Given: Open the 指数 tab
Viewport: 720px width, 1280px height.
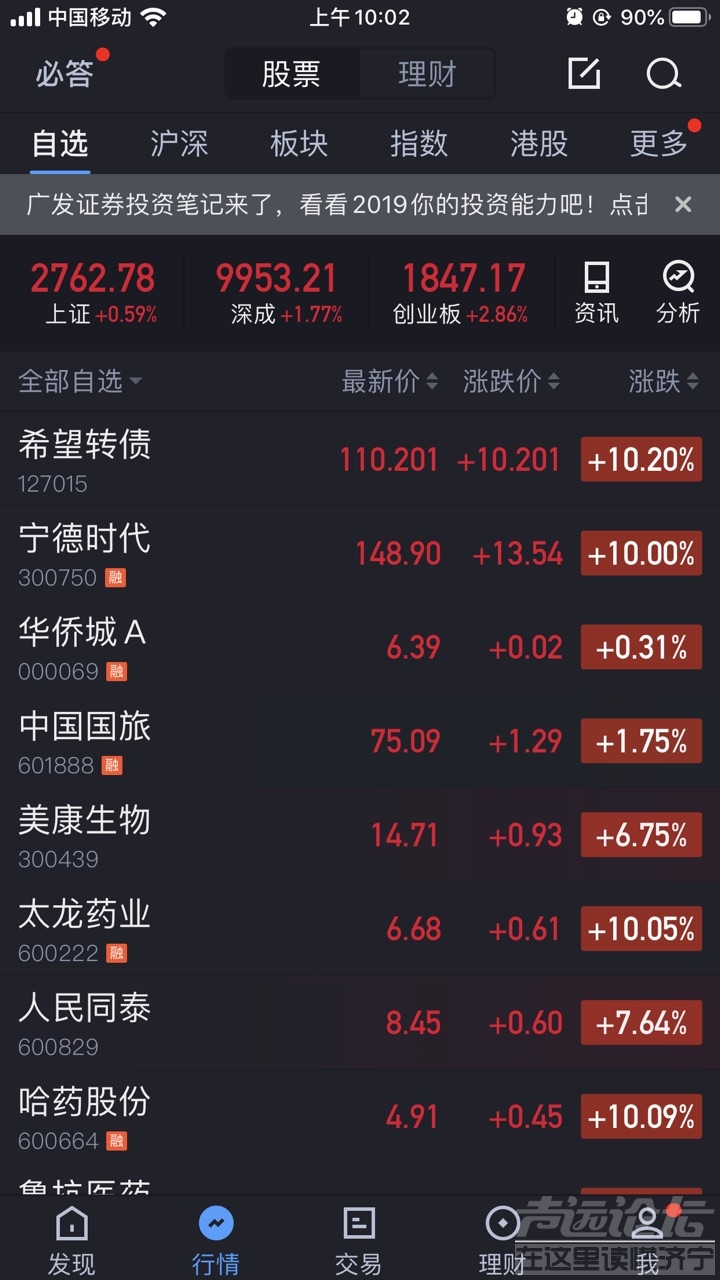Looking at the screenshot, I should (x=419, y=144).
